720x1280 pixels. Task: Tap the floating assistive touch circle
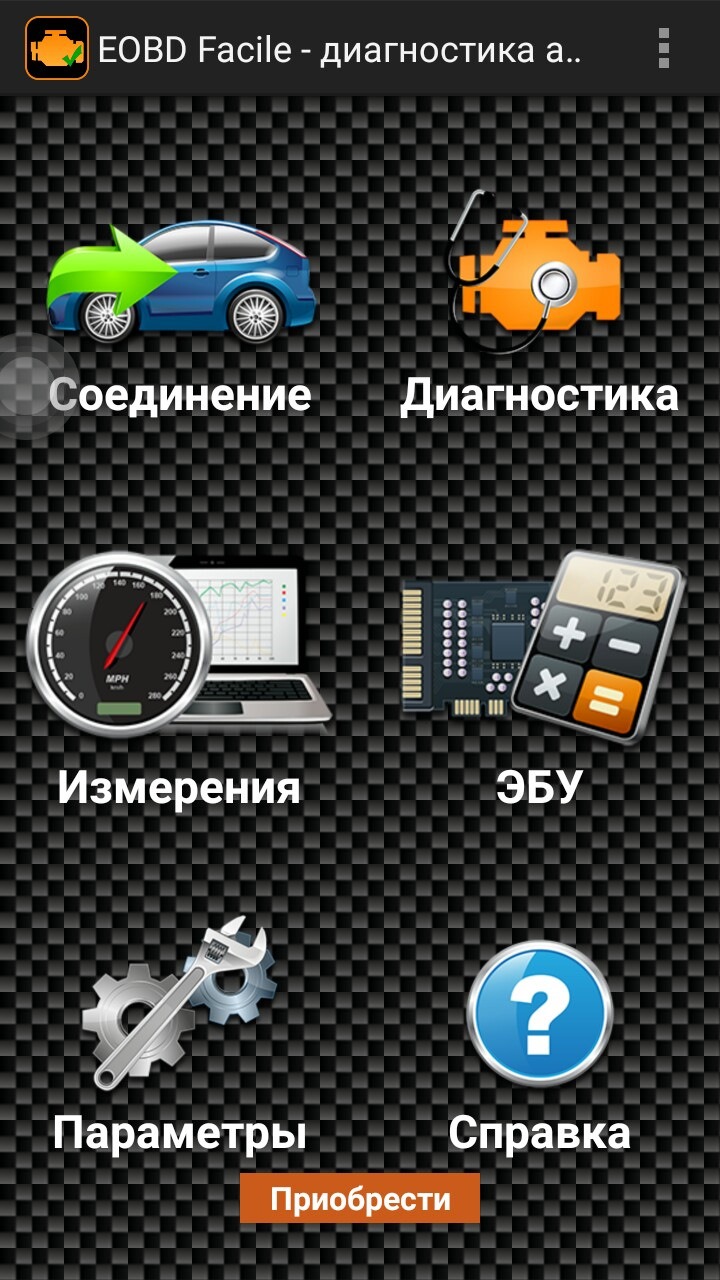click(30, 383)
